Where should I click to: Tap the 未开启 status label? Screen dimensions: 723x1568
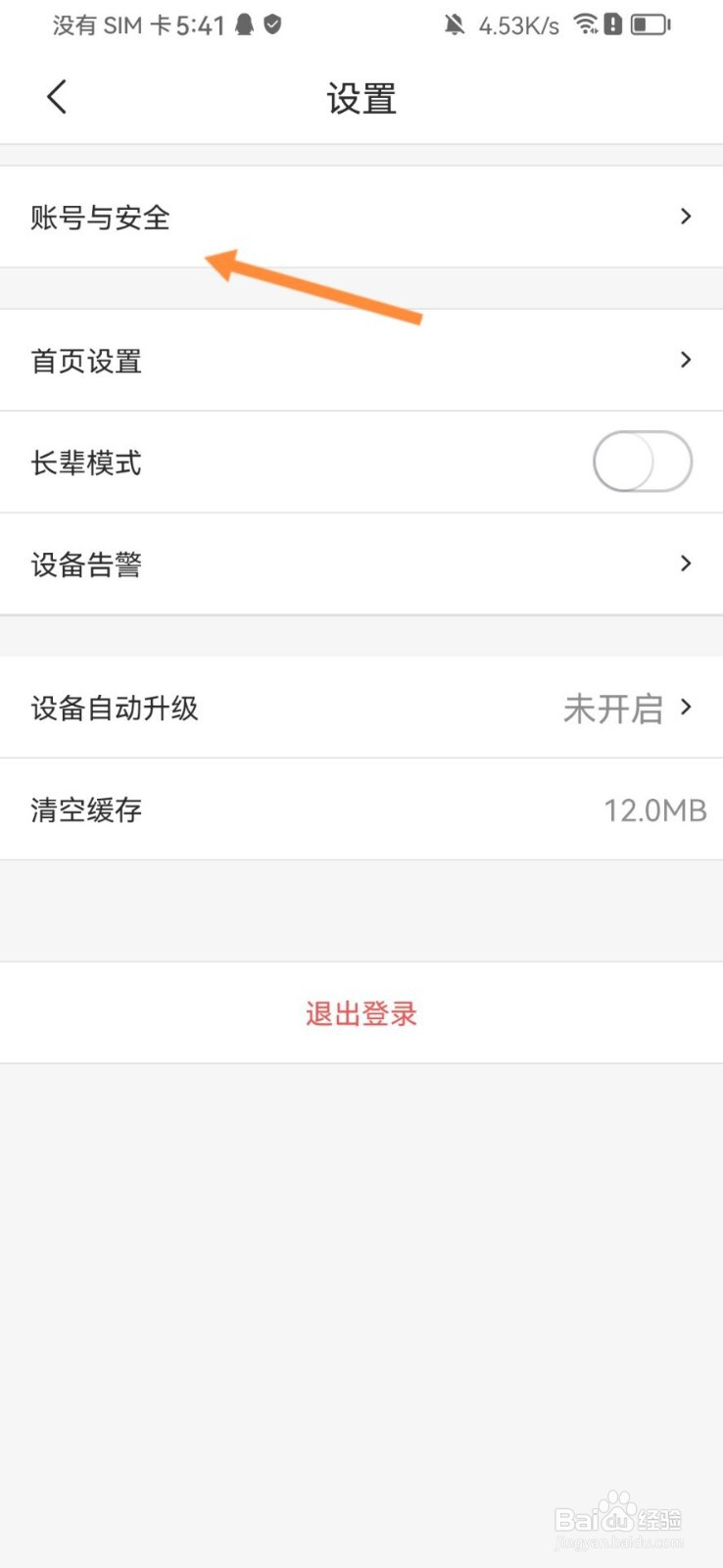(x=614, y=708)
